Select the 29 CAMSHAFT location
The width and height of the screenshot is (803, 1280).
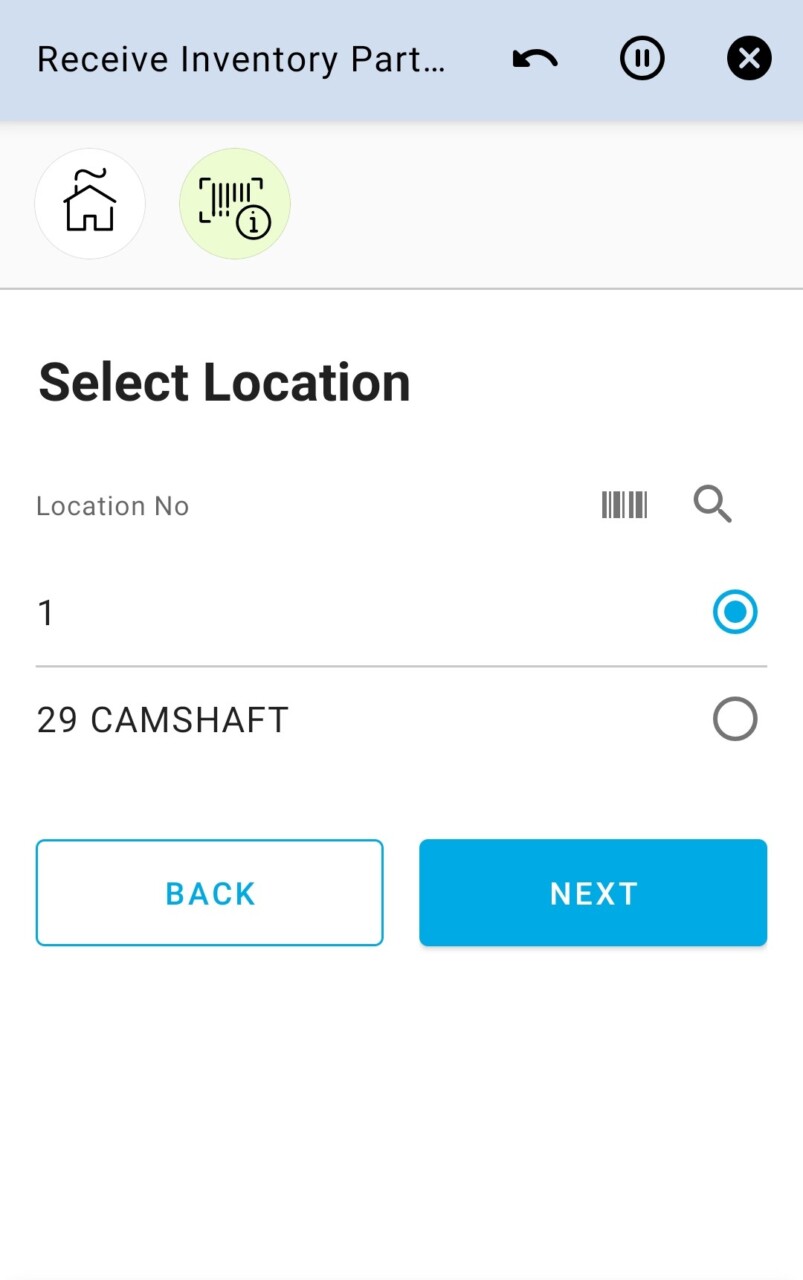click(735, 719)
